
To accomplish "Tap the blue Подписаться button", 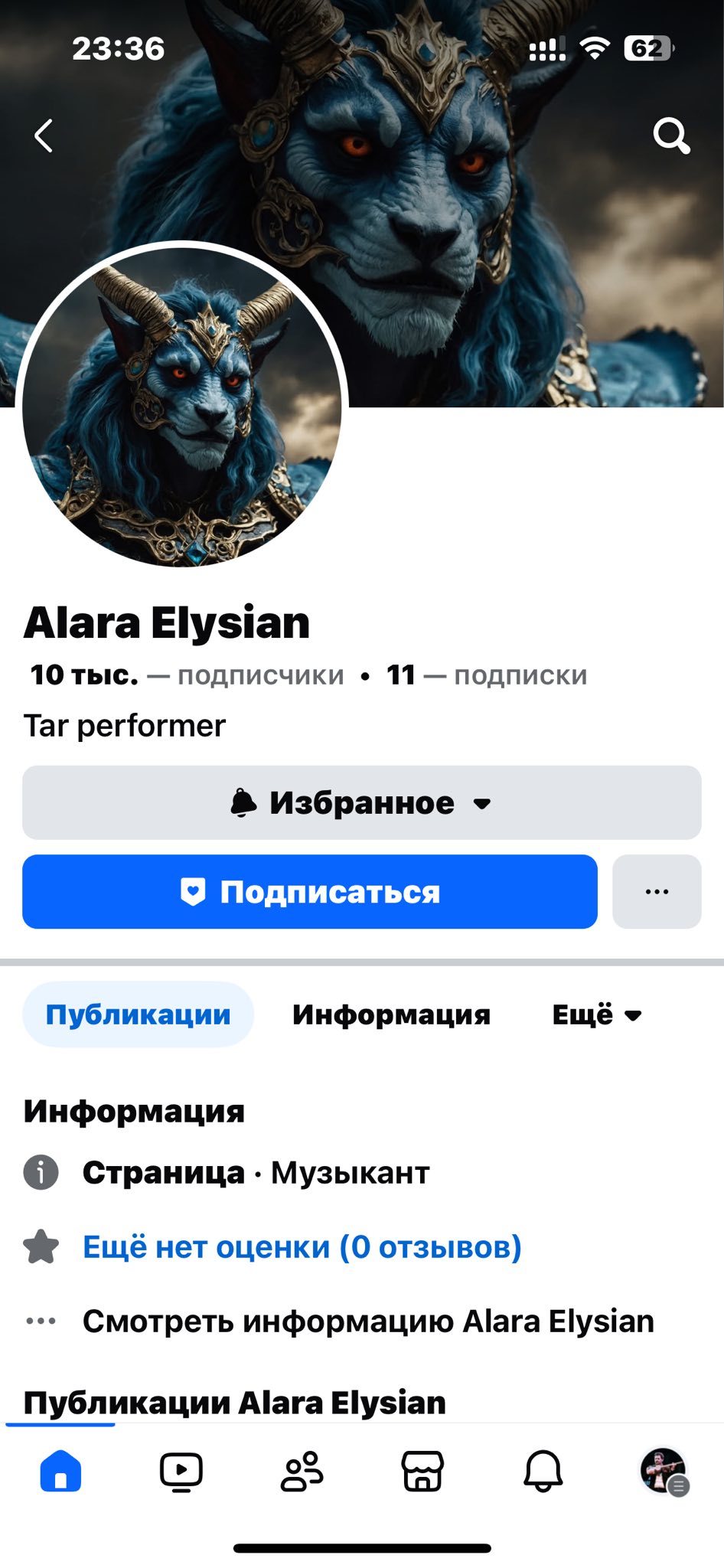I will [x=309, y=892].
